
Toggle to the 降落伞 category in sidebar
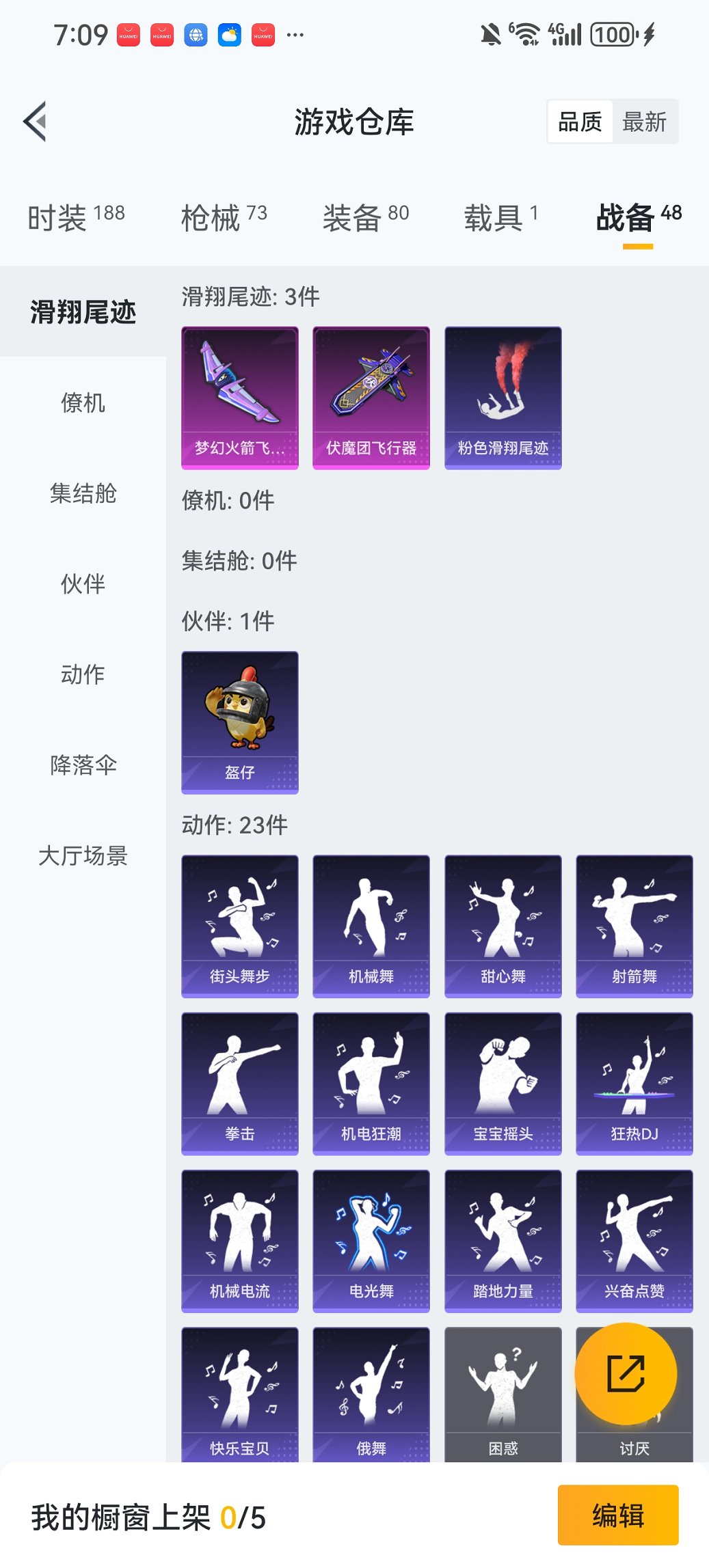click(83, 766)
